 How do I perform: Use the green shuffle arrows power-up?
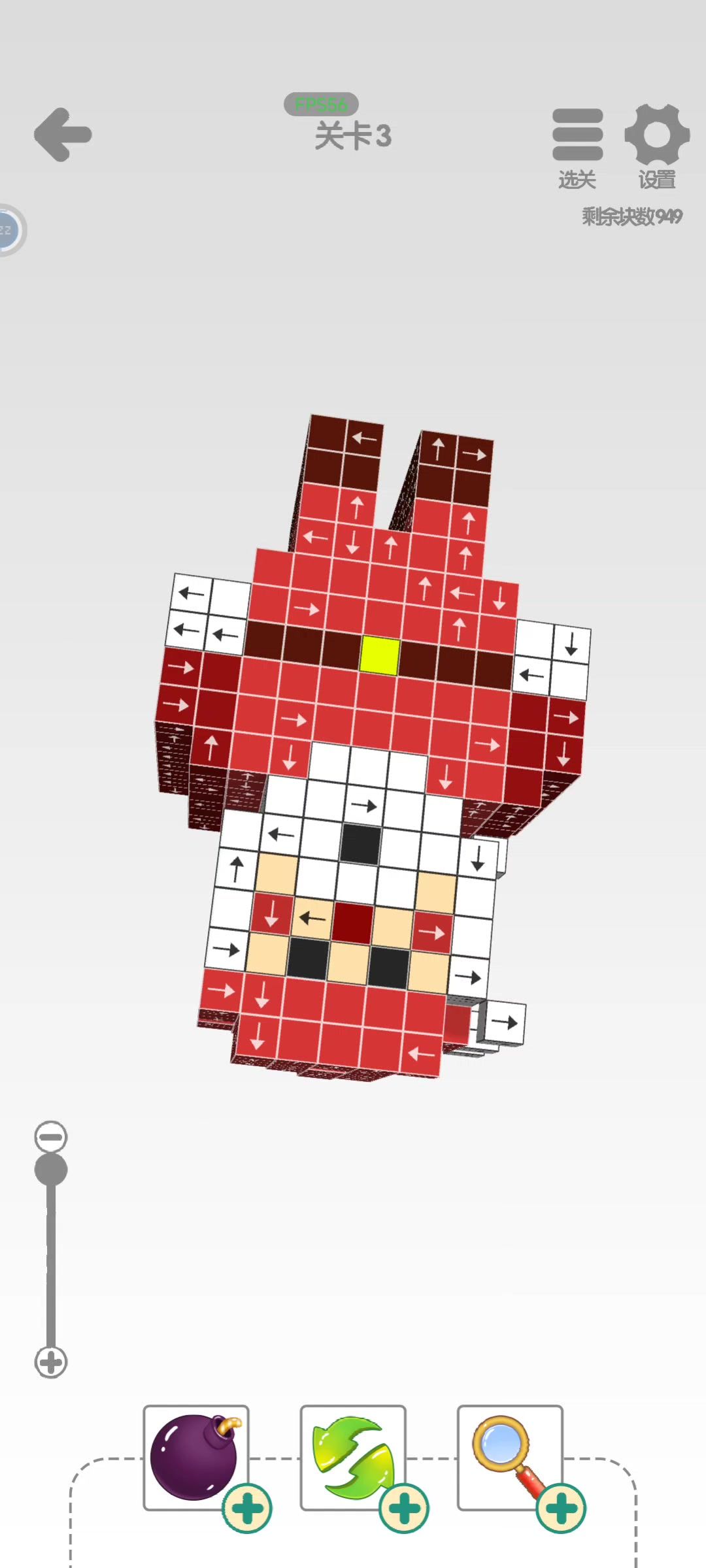coord(352,1457)
